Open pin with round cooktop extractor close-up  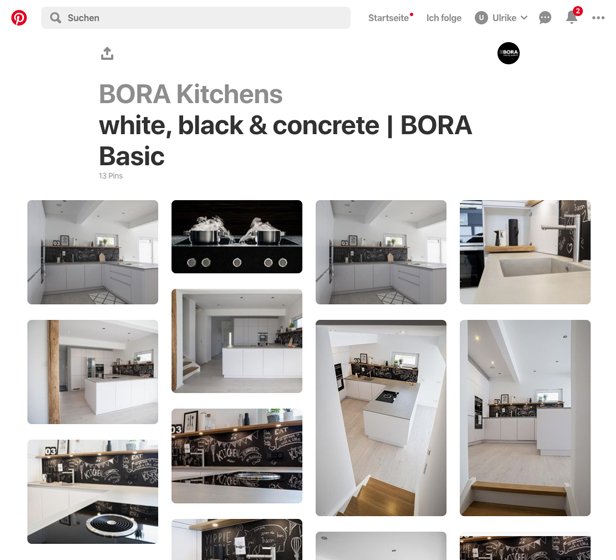(92, 492)
